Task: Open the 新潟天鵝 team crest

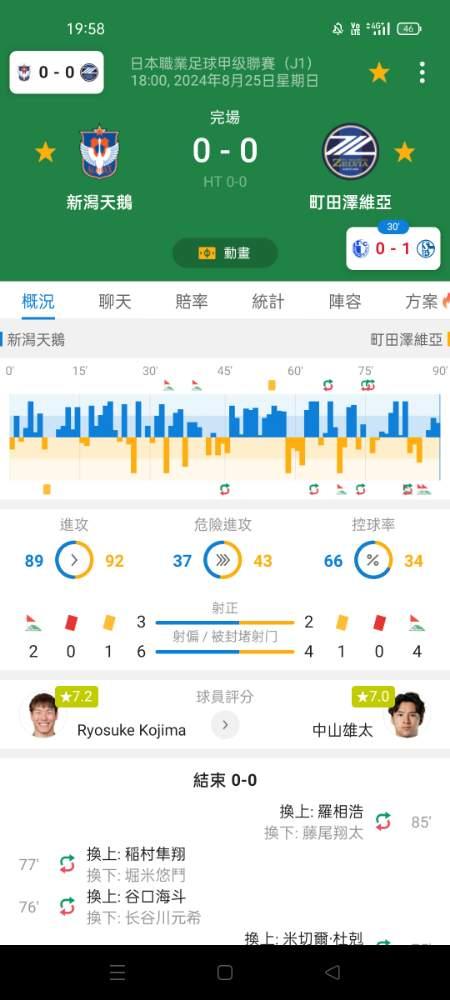Action: pos(99,151)
